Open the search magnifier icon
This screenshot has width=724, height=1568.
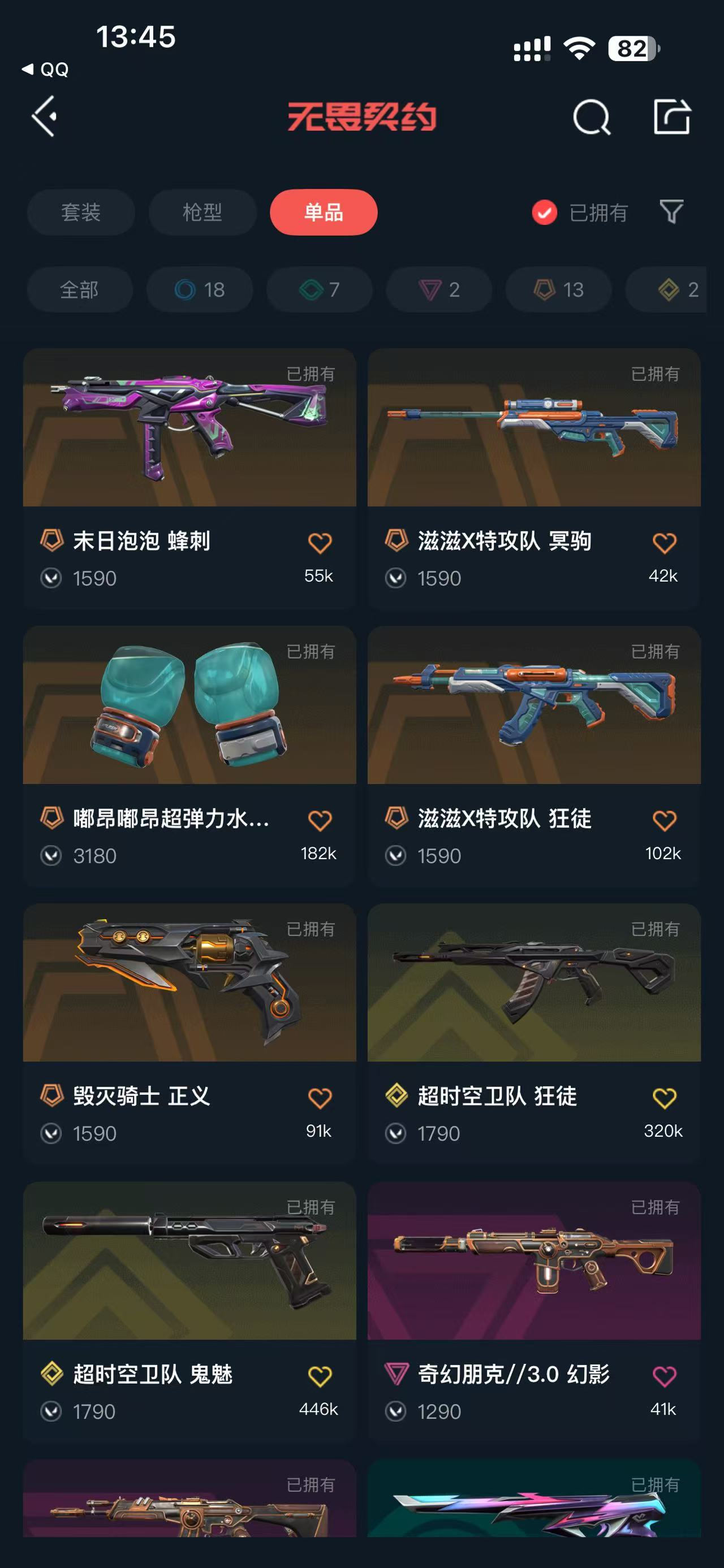tap(591, 117)
